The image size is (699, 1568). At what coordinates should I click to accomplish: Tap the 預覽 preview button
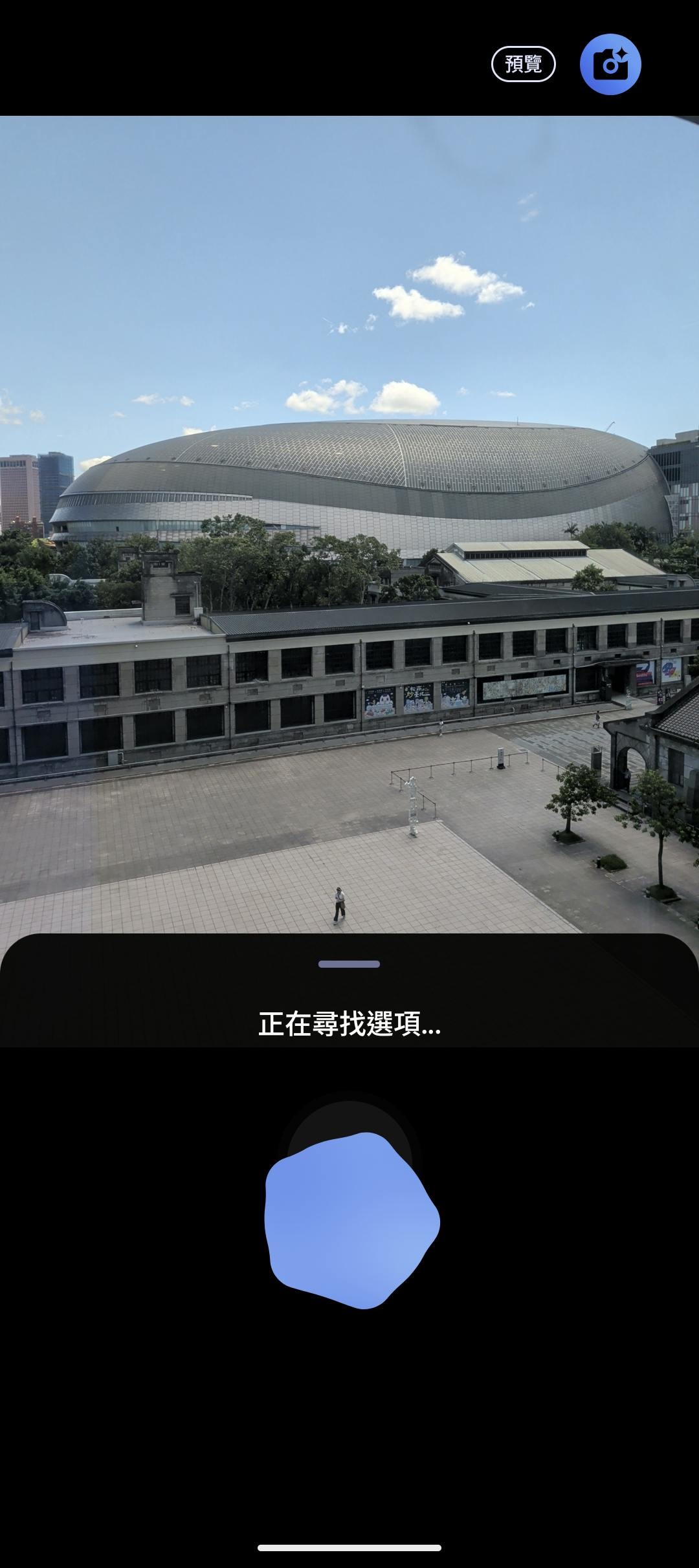(x=523, y=64)
